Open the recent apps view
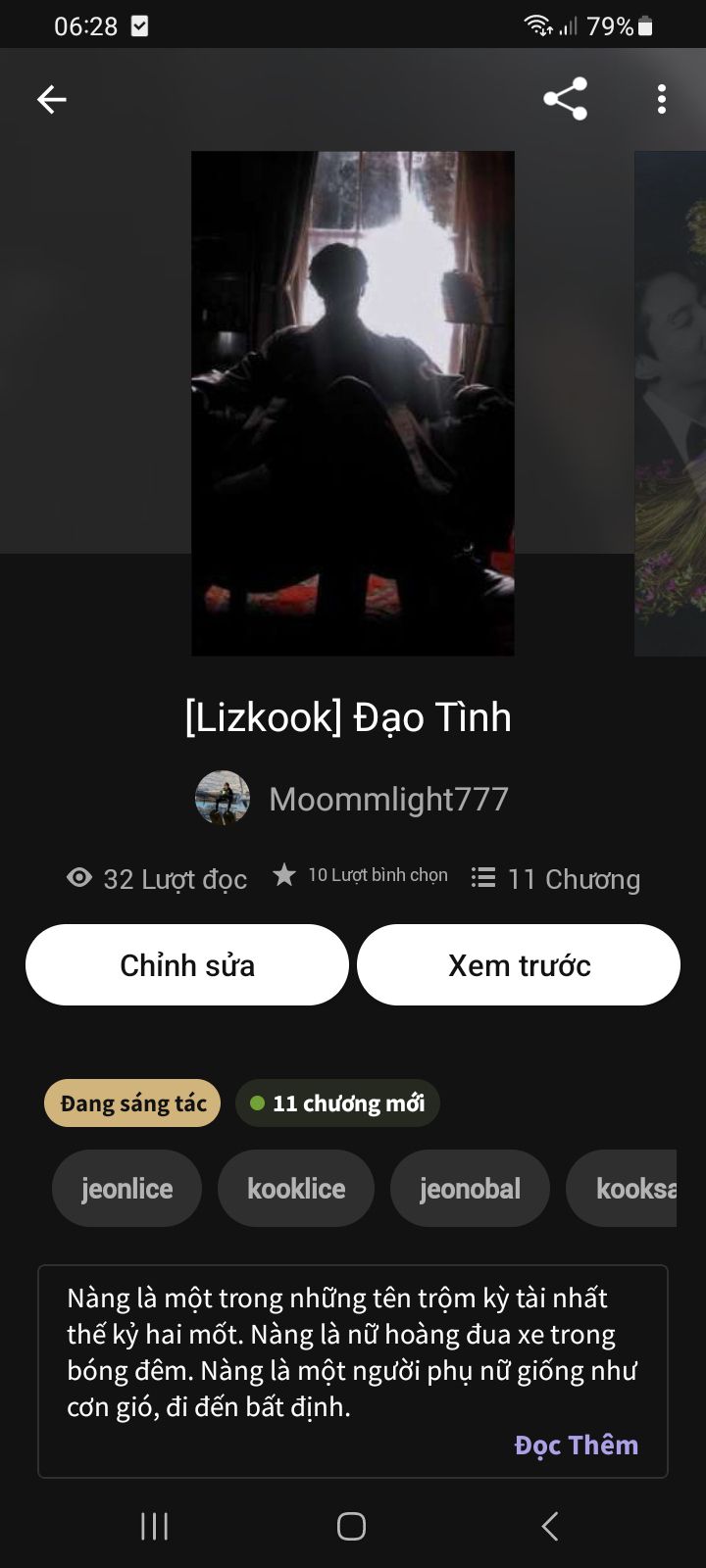The width and height of the screenshot is (706, 1568). (x=155, y=1526)
